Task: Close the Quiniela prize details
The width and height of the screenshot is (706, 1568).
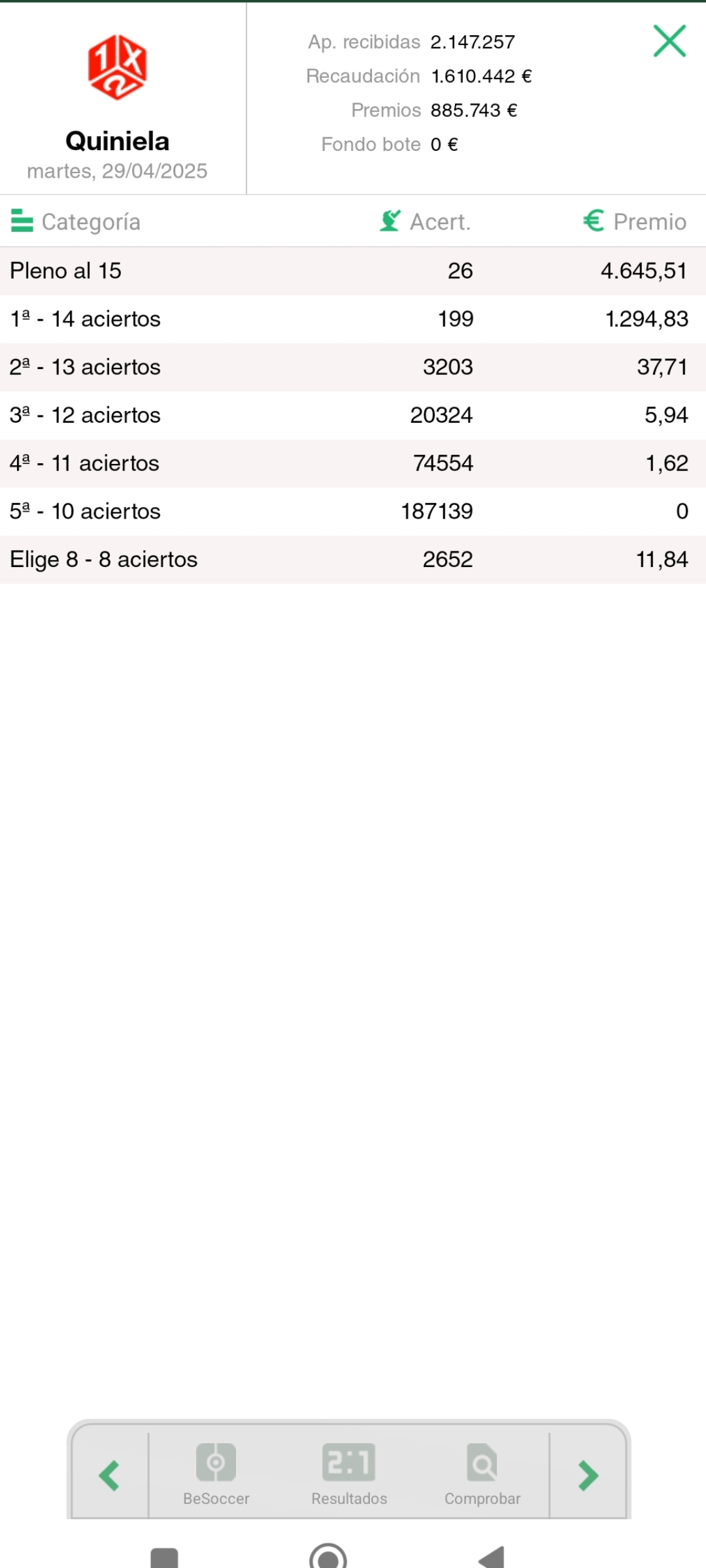Action: (x=669, y=41)
